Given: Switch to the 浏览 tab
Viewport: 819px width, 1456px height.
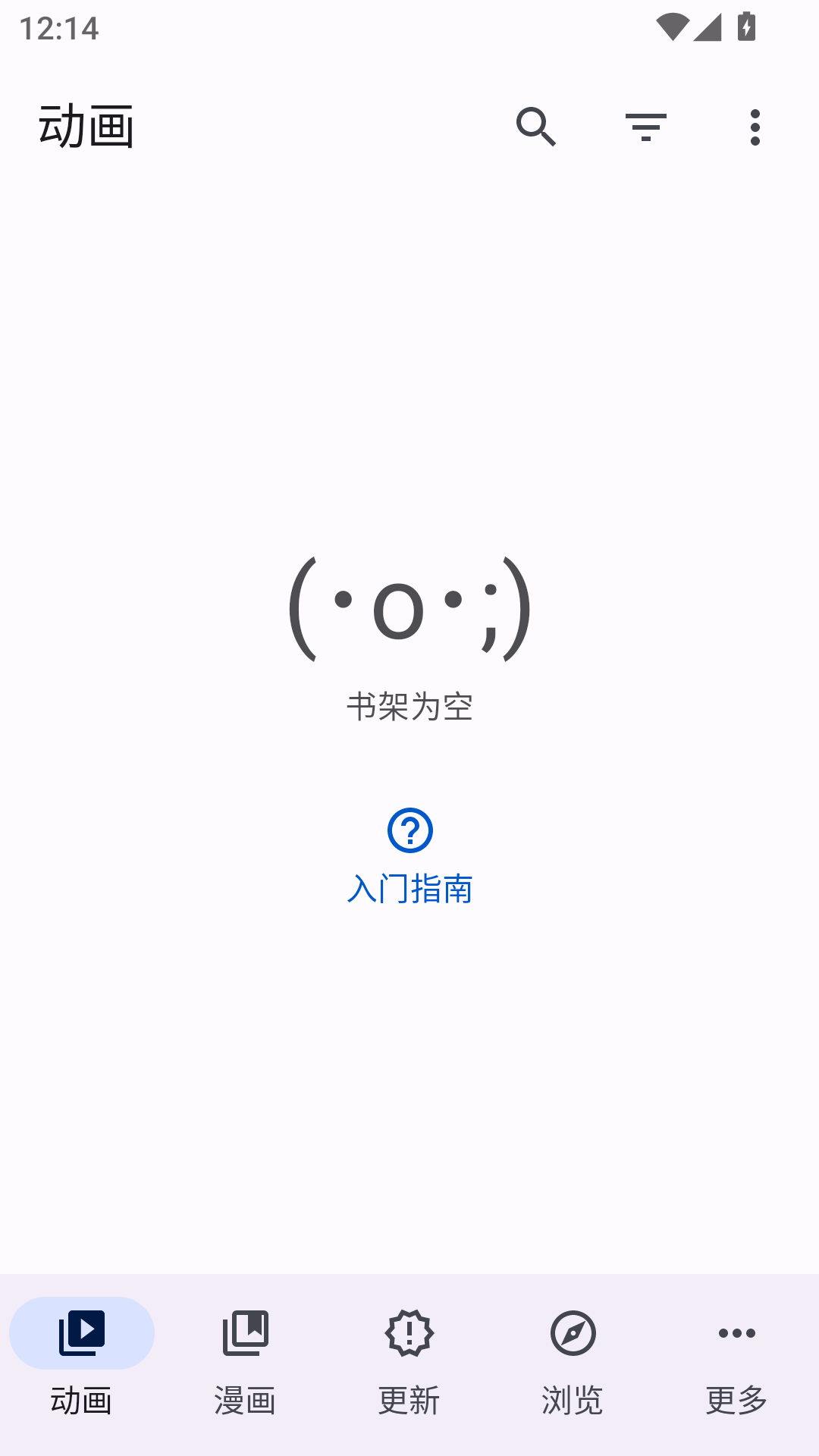Looking at the screenshot, I should [x=573, y=1357].
